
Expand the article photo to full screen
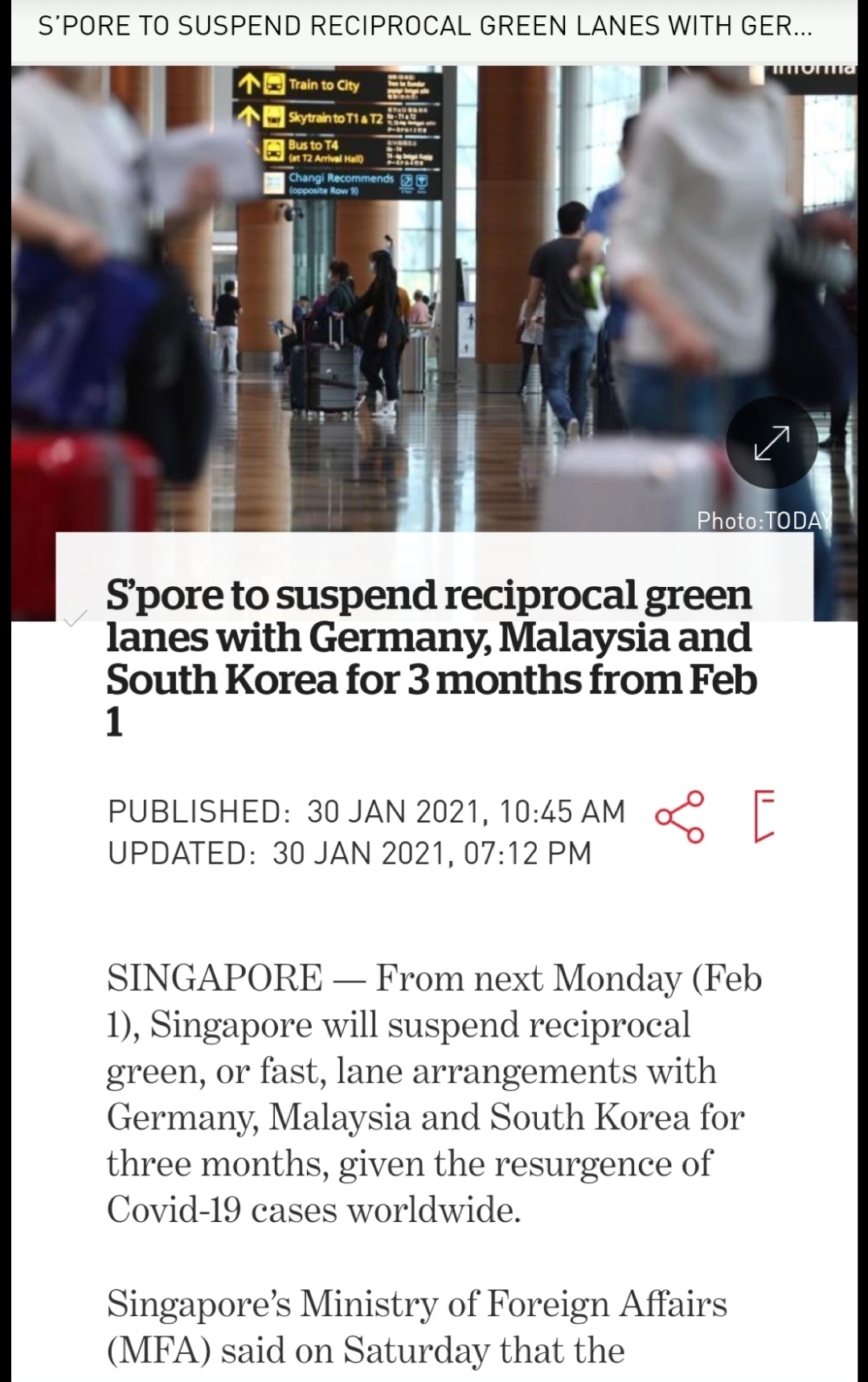[772, 442]
